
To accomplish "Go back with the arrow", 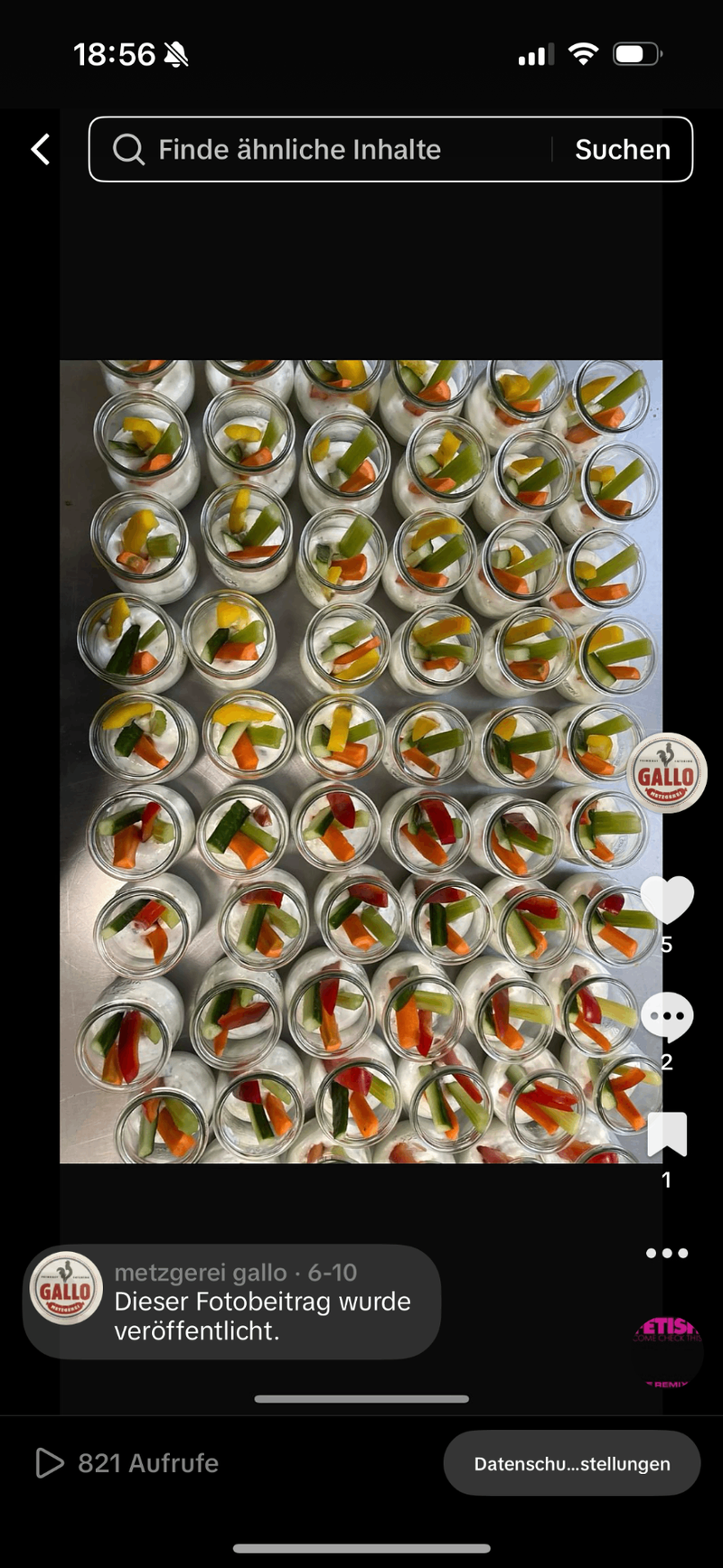I will 41,149.
